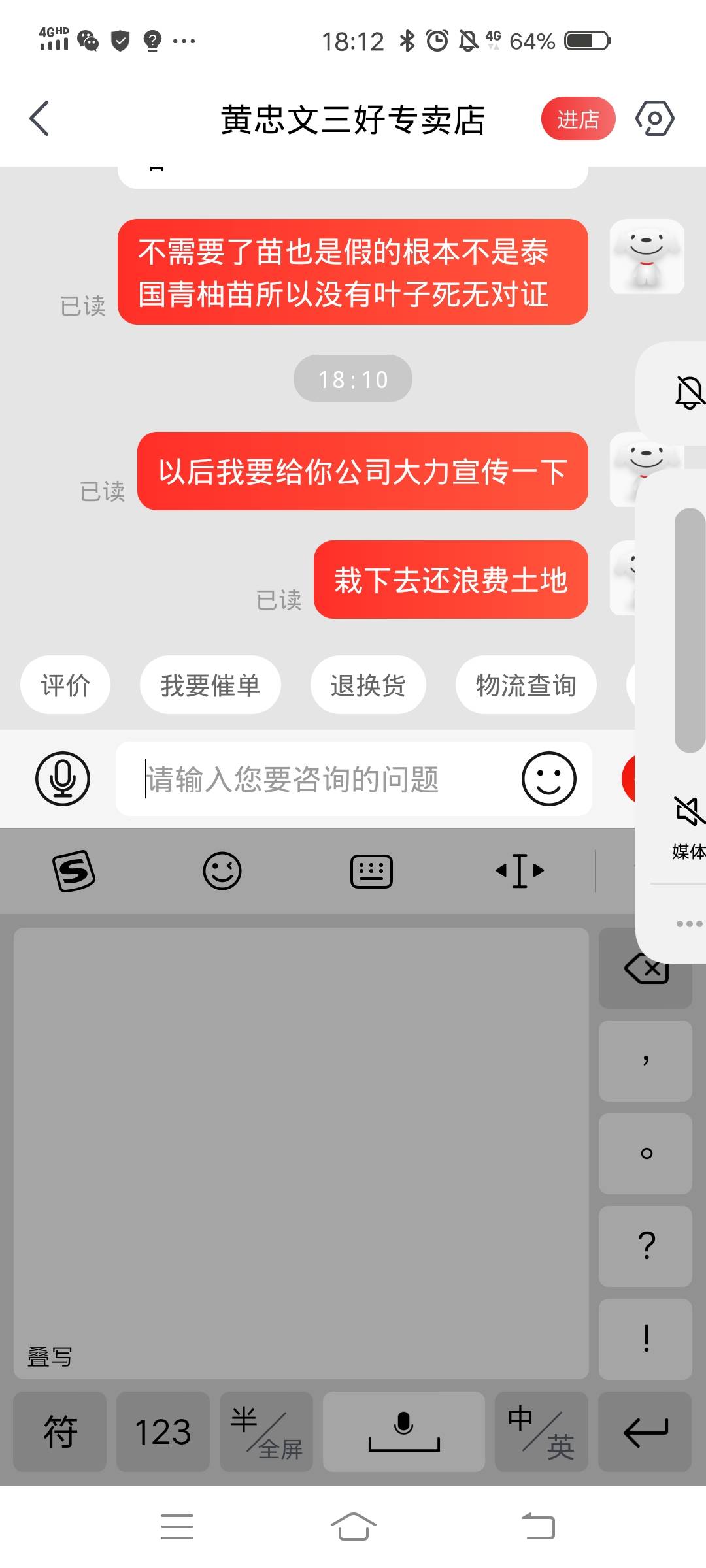The height and width of the screenshot is (1568, 706).
Task: Open the emoji picker in message box
Action: (x=548, y=779)
